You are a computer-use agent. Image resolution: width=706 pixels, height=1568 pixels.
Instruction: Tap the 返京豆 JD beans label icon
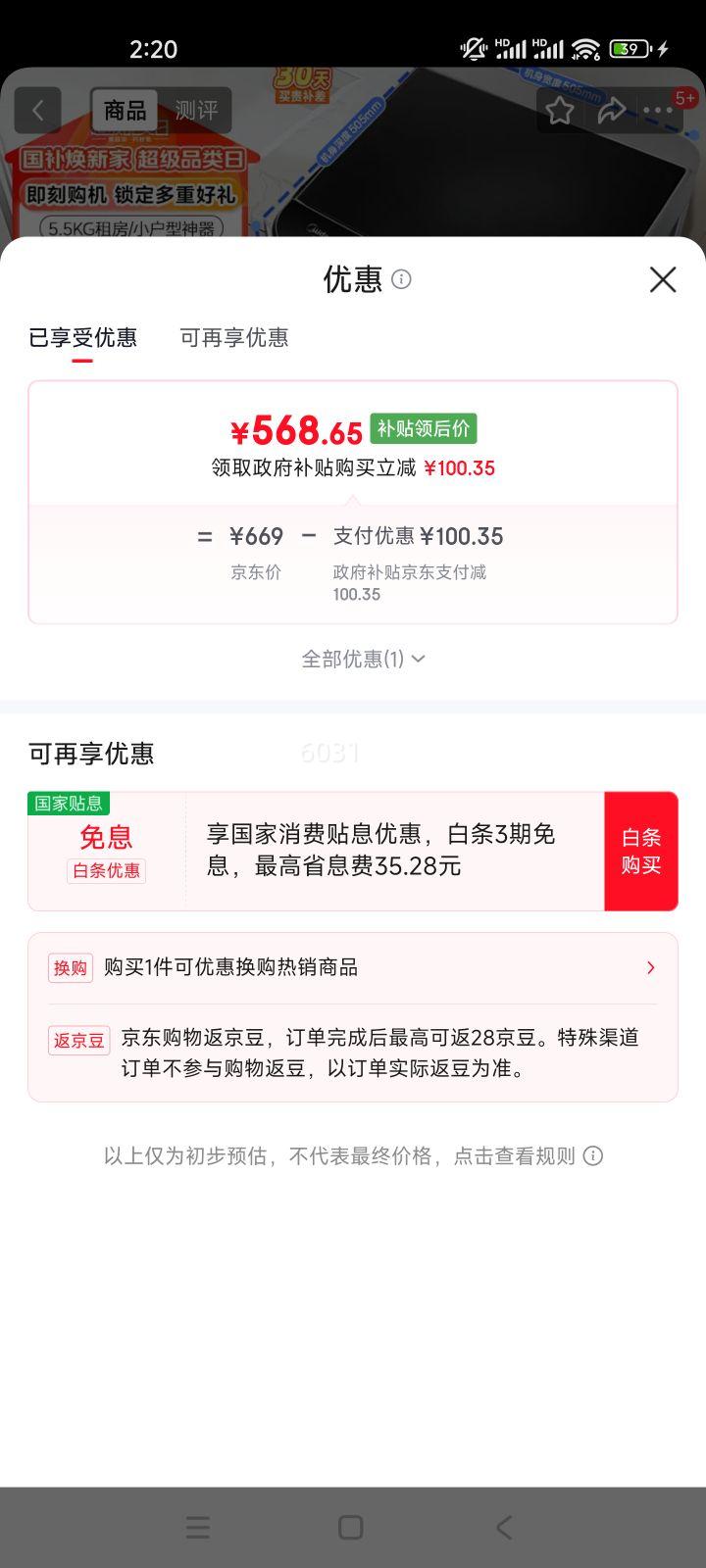pyautogui.click(x=78, y=1041)
